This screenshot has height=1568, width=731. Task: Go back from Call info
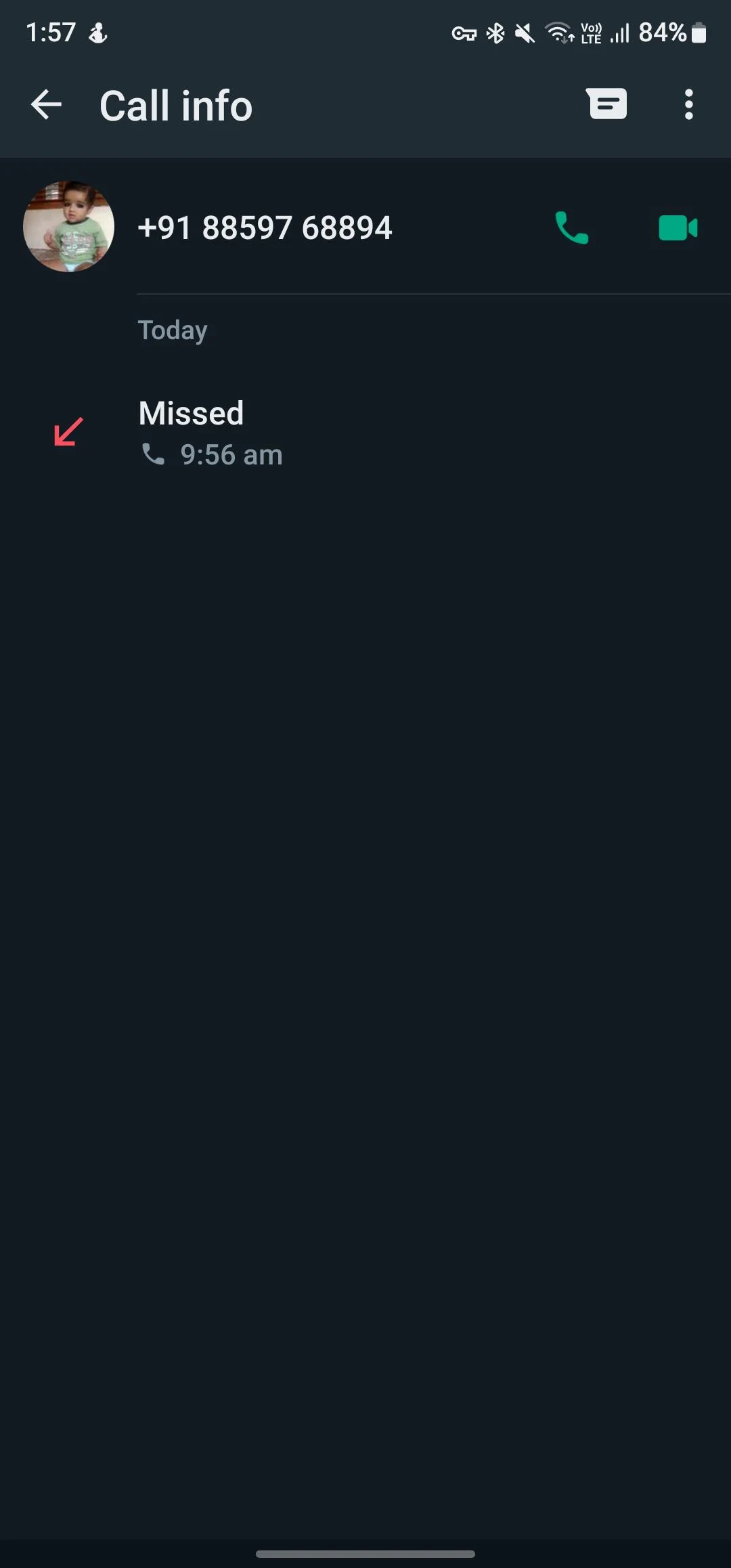46,105
